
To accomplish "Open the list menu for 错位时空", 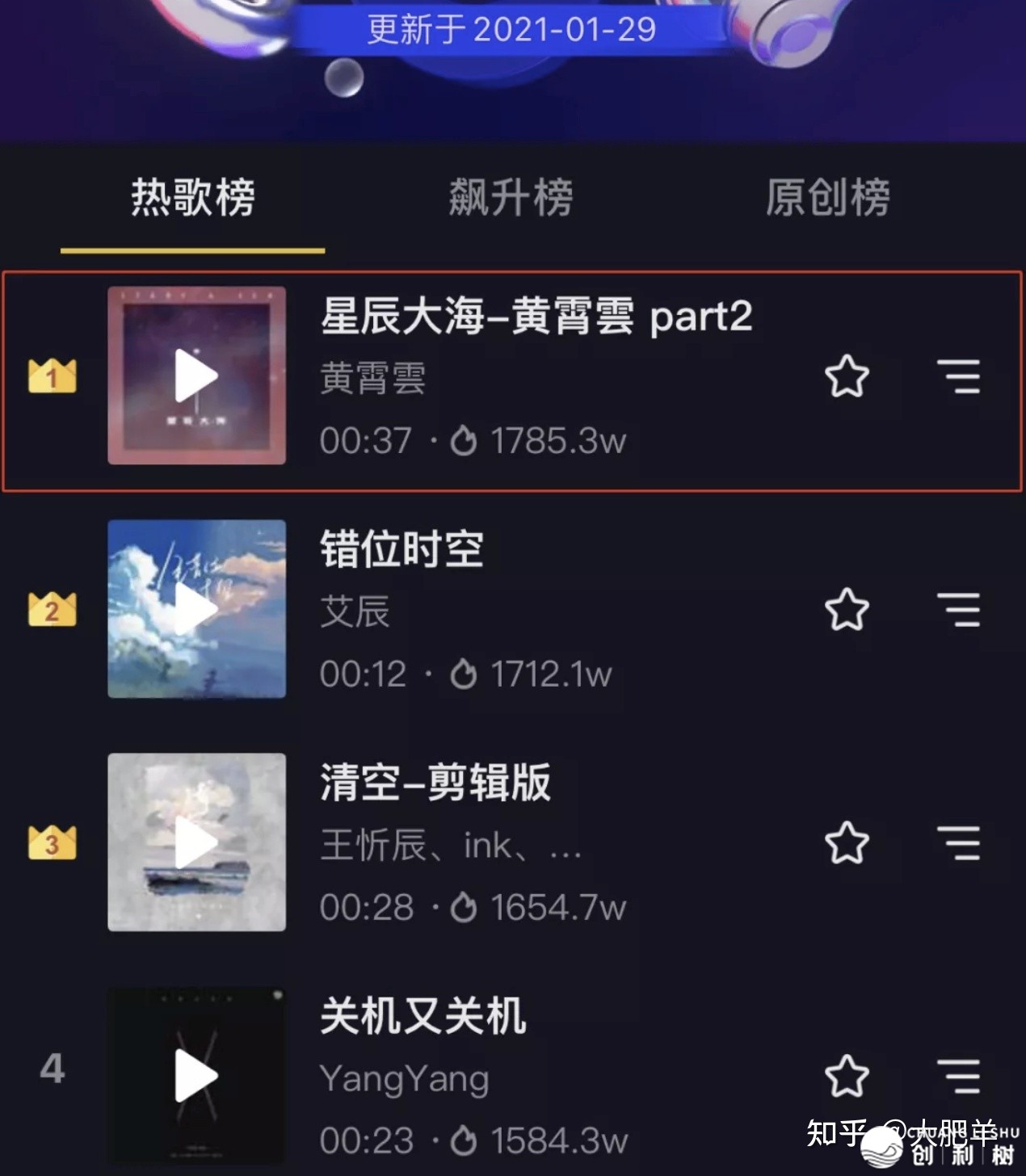I will (x=958, y=609).
